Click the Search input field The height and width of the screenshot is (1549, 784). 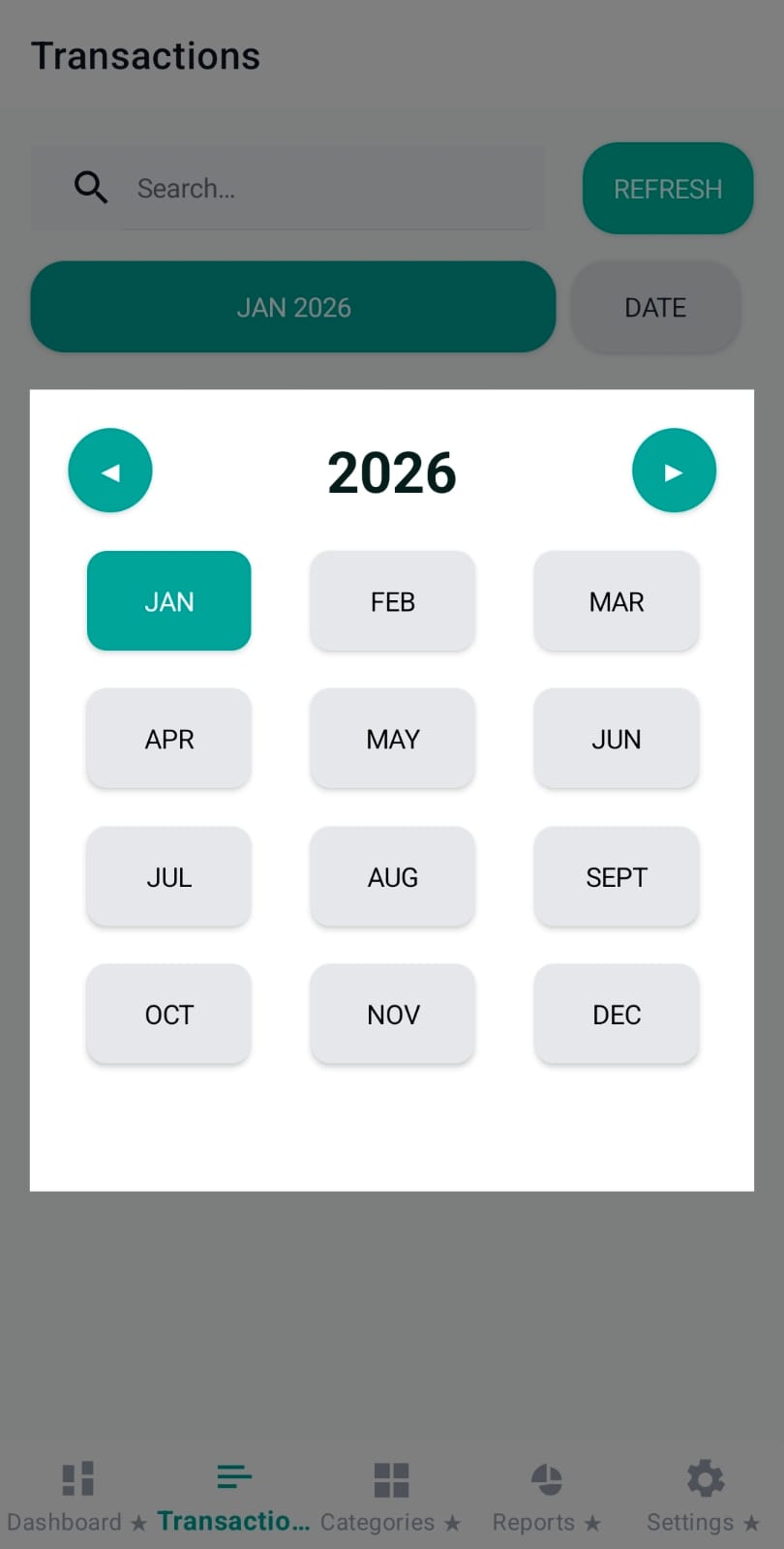point(329,188)
